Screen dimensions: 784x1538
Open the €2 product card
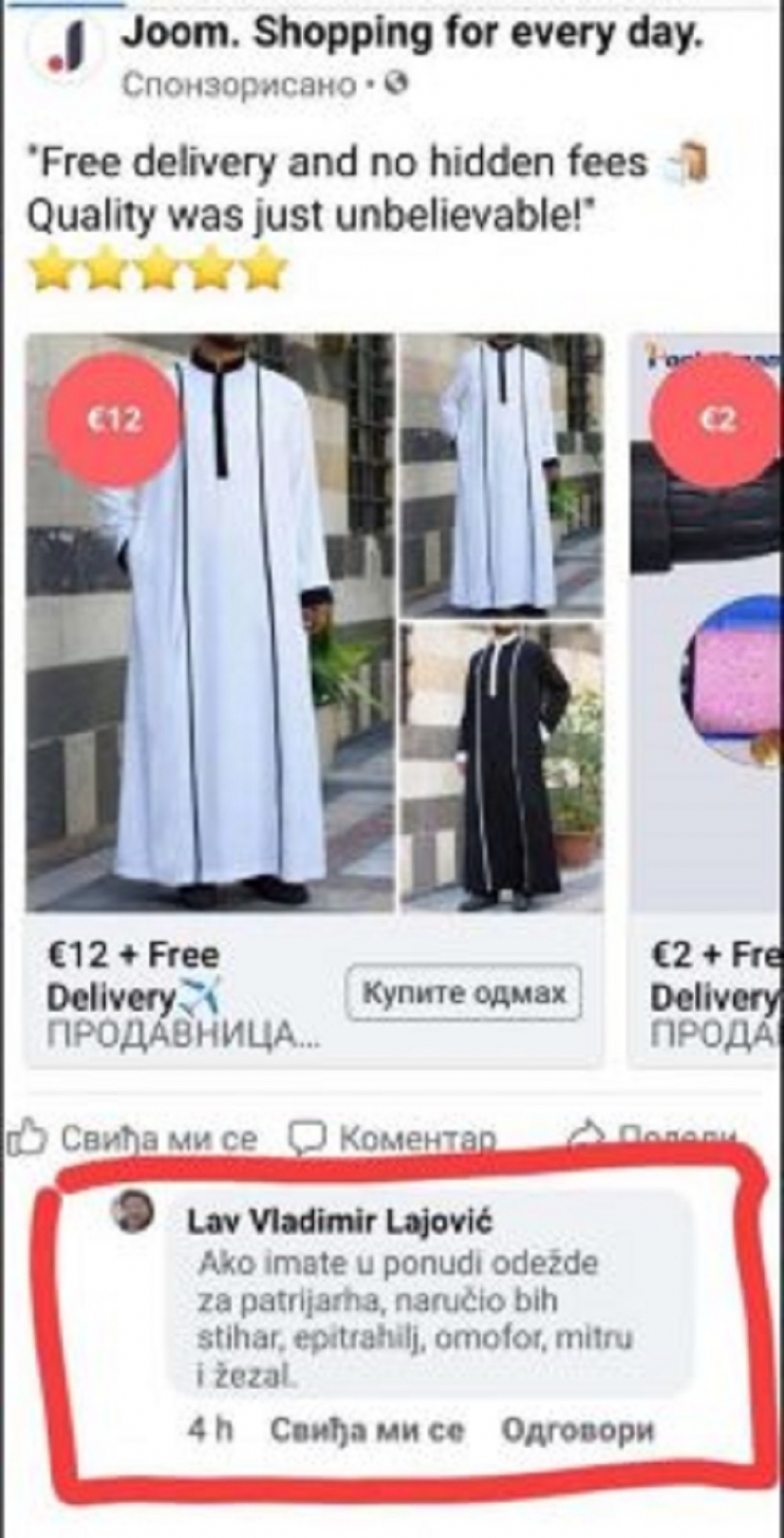tap(706, 623)
